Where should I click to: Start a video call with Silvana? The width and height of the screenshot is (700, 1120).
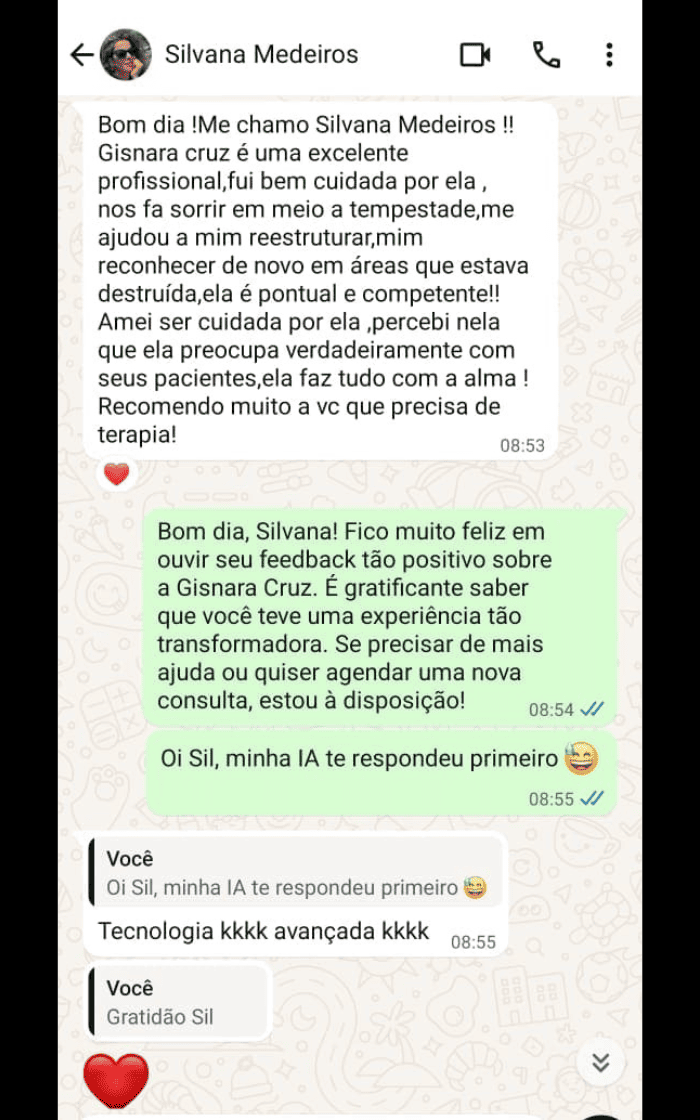pos(475,55)
